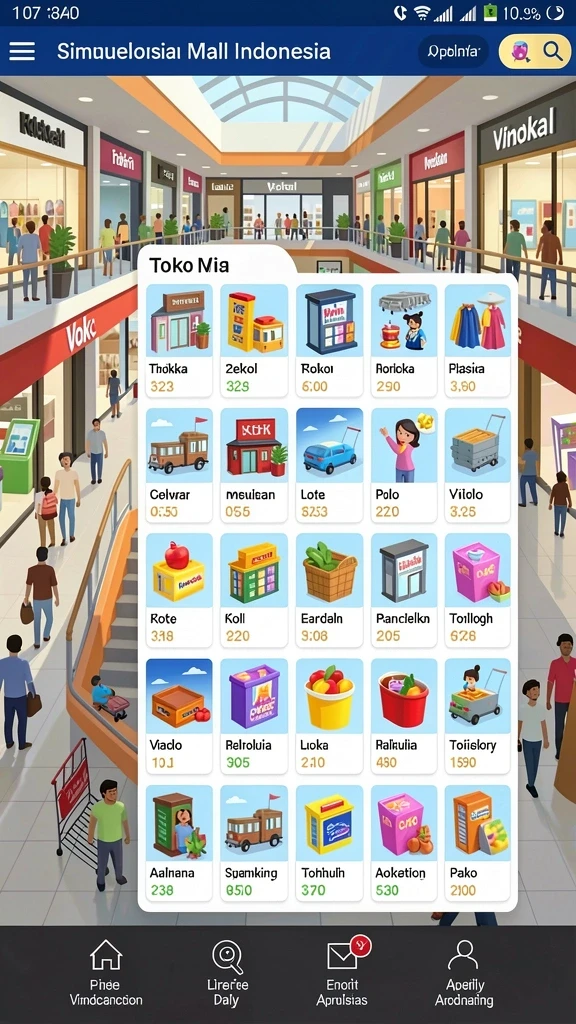Tap the search icon in the top bar

(553, 51)
